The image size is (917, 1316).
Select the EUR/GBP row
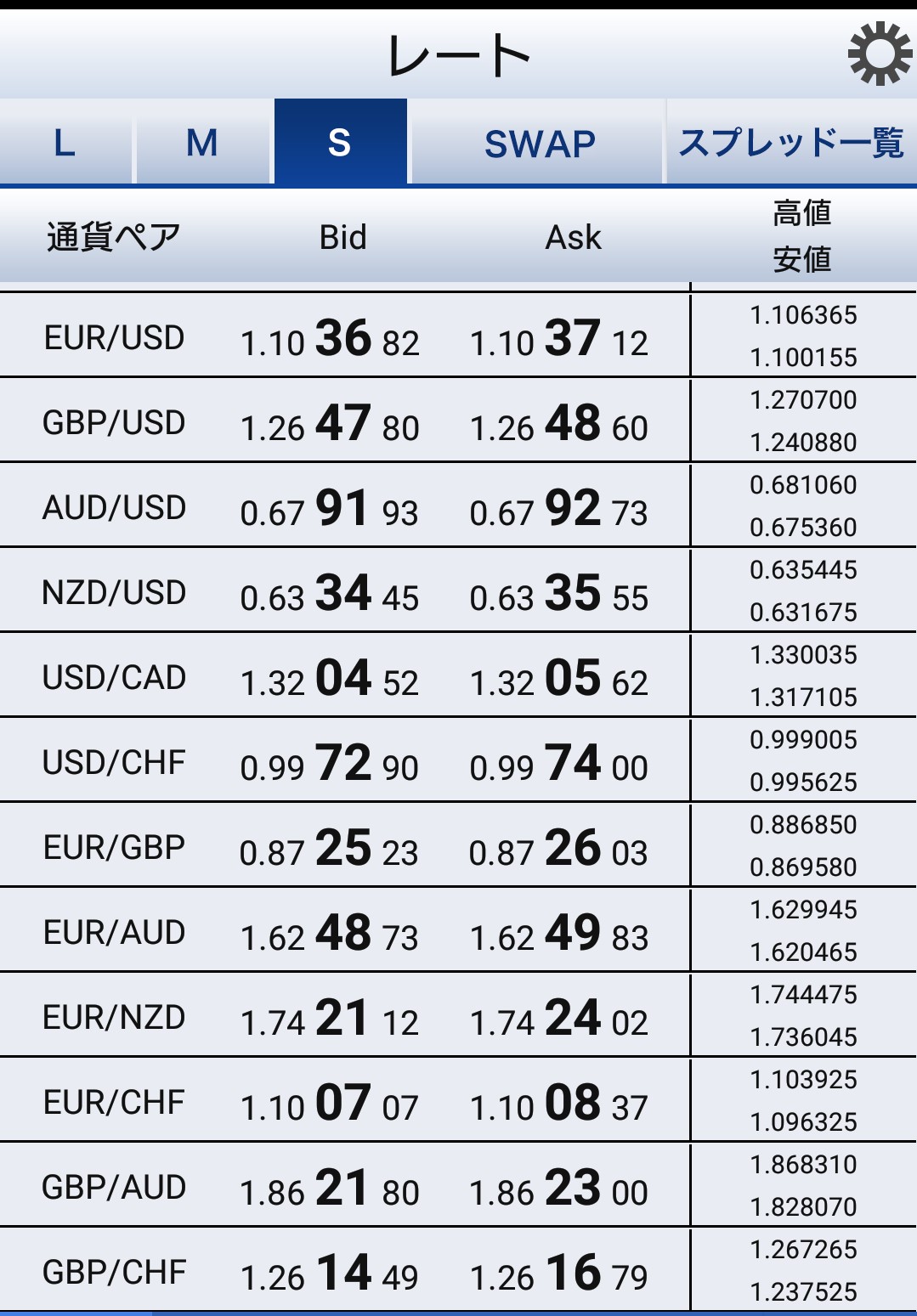pos(114,847)
